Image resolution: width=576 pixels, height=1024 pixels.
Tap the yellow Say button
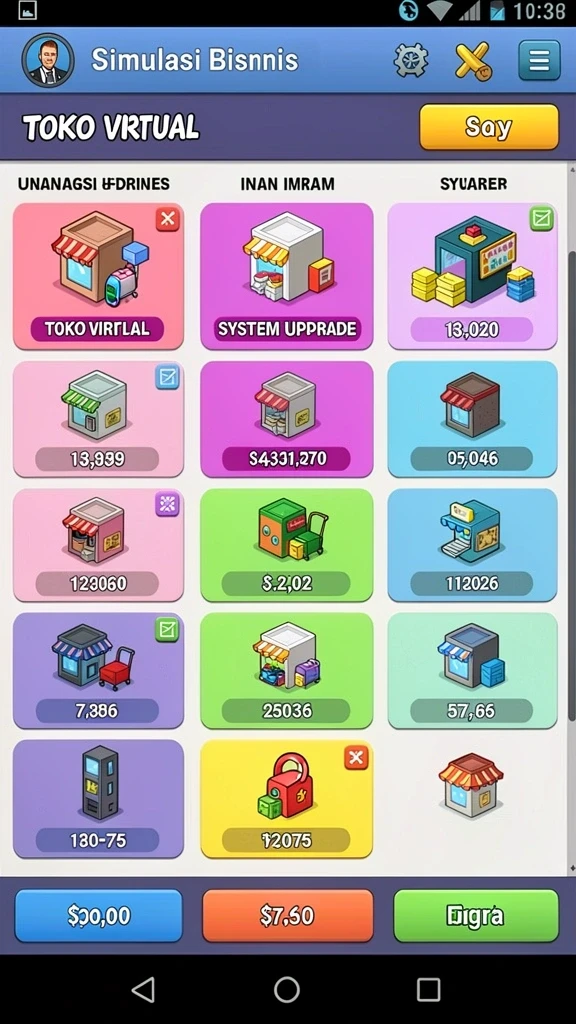pos(489,127)
